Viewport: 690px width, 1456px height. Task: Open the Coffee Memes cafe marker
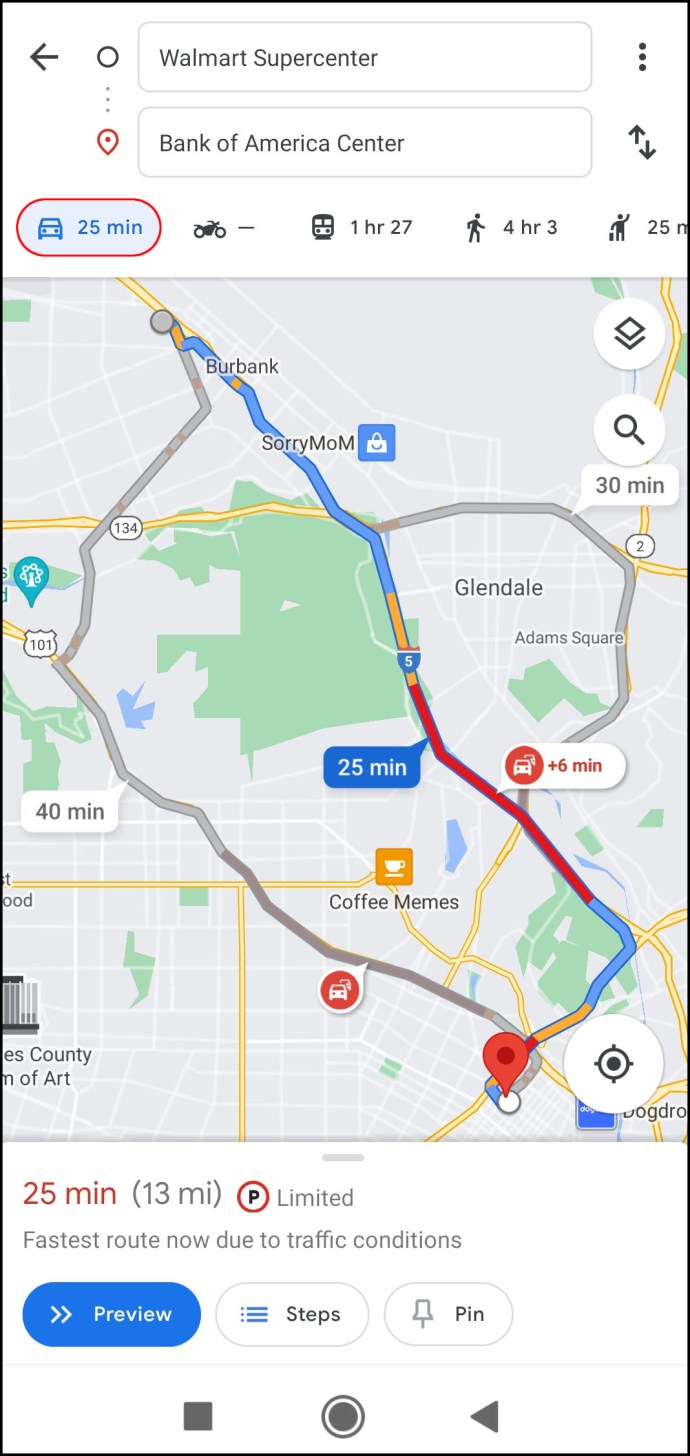[394, 866]
